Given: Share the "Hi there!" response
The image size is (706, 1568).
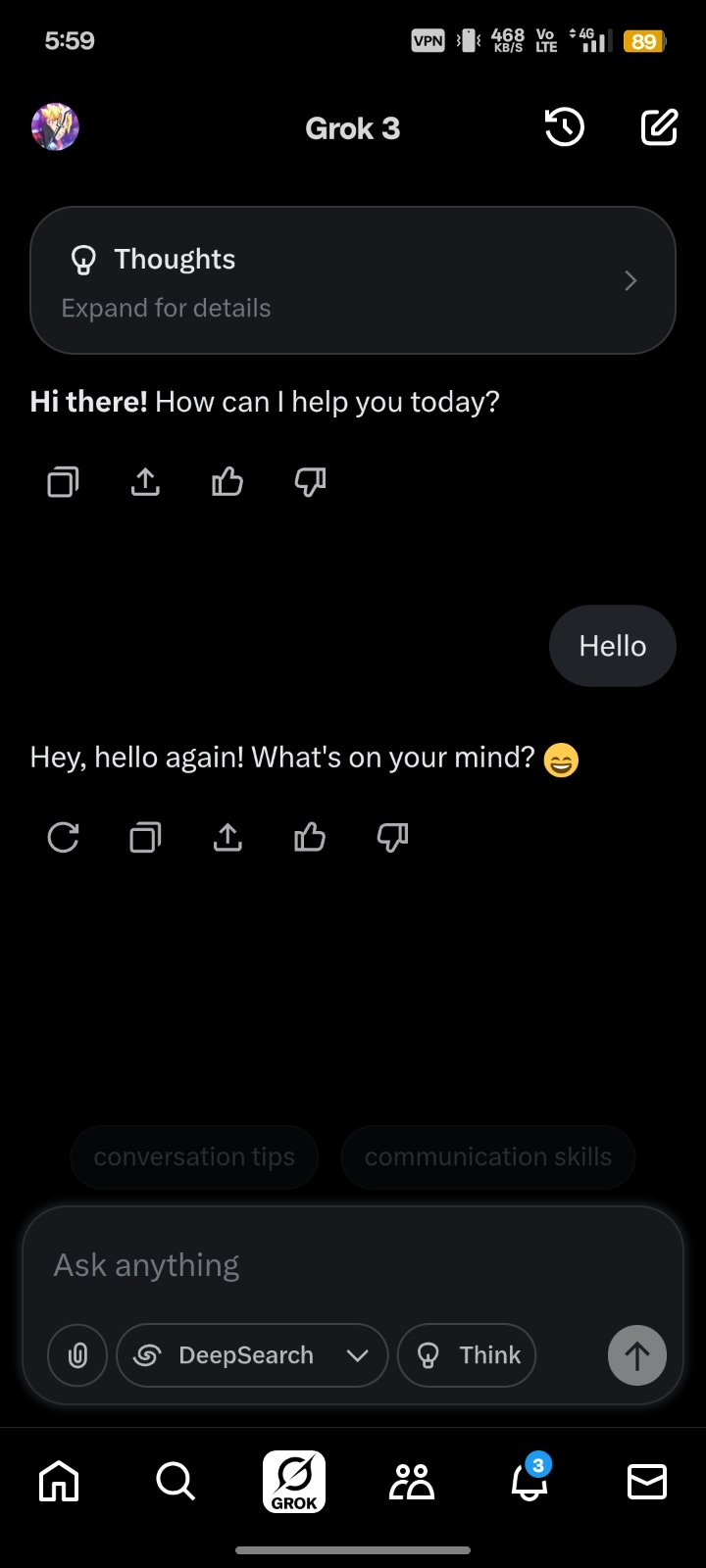Looking at the screenshot, I should coord(145,481).
